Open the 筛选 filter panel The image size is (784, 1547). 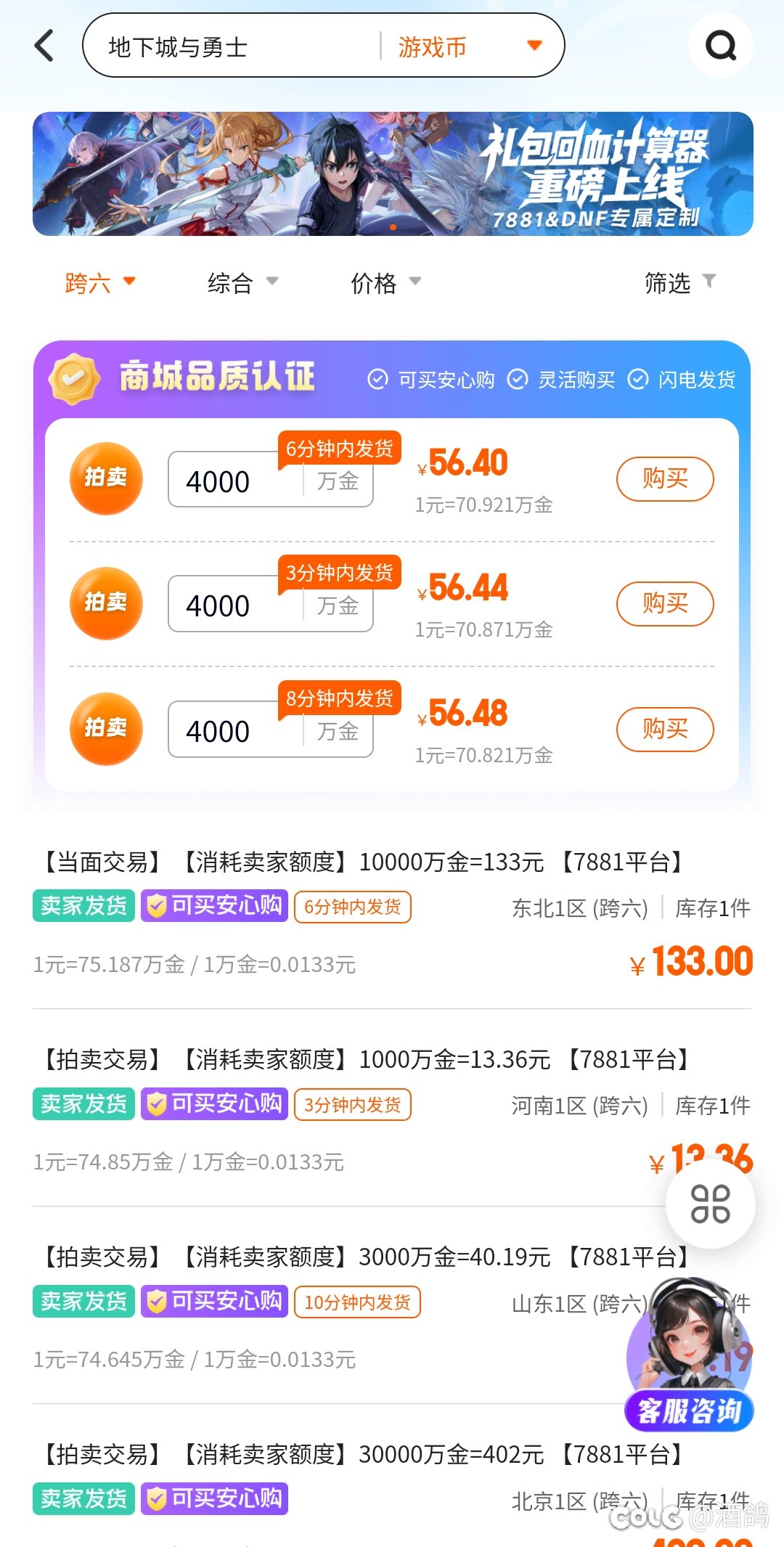[679, 282]
